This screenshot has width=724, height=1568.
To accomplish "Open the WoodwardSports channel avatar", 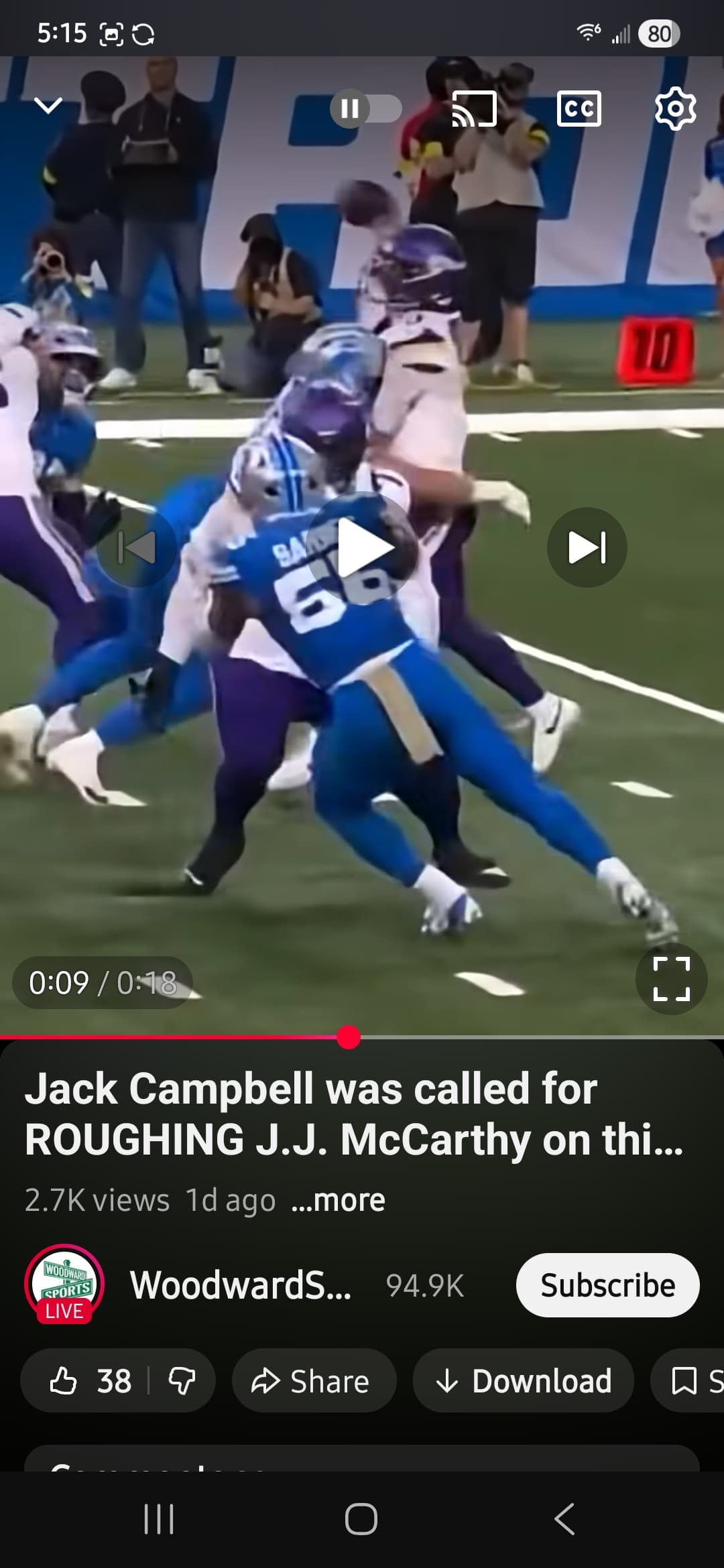I will point(65,1284).
